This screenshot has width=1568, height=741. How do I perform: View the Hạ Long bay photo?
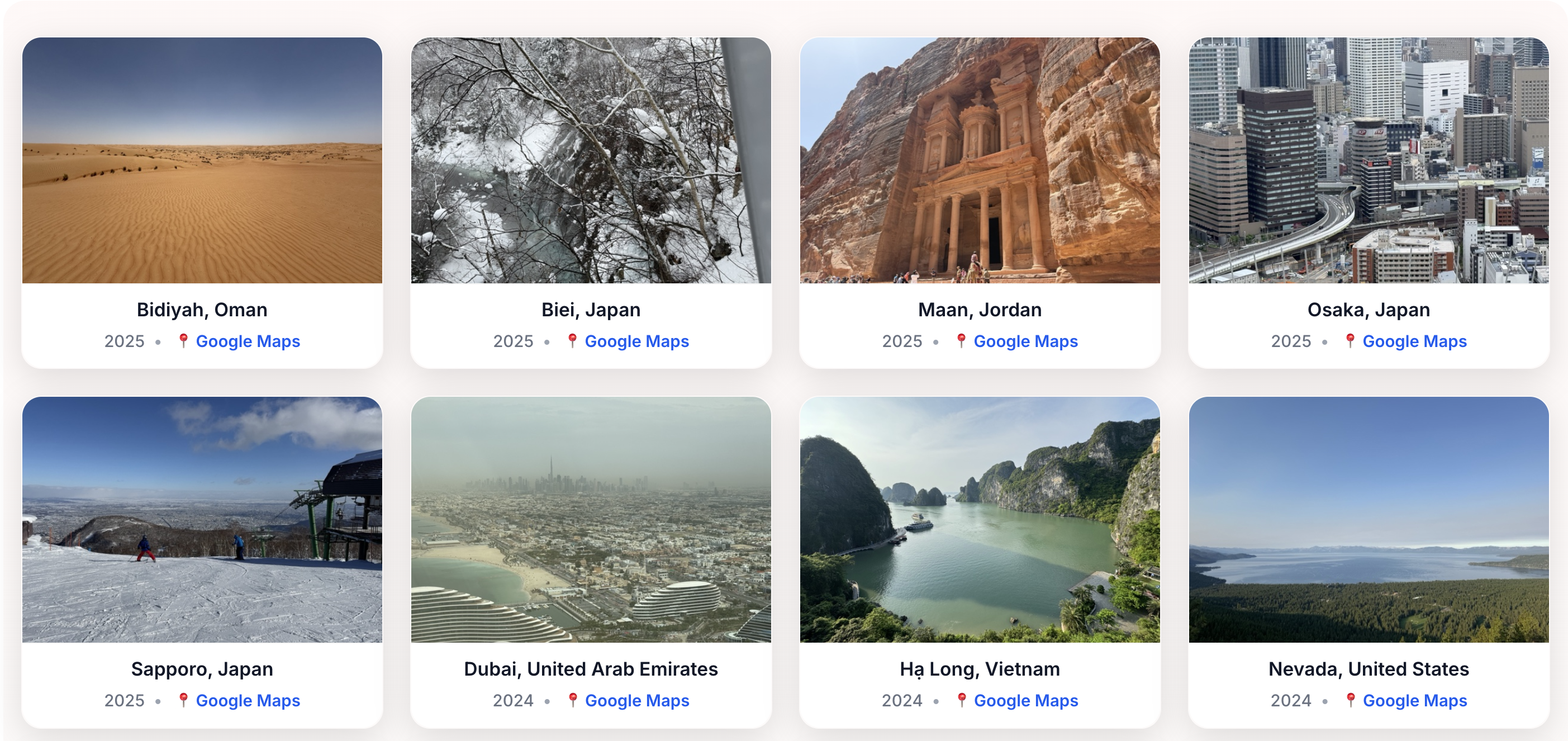[x=980, y=519]
